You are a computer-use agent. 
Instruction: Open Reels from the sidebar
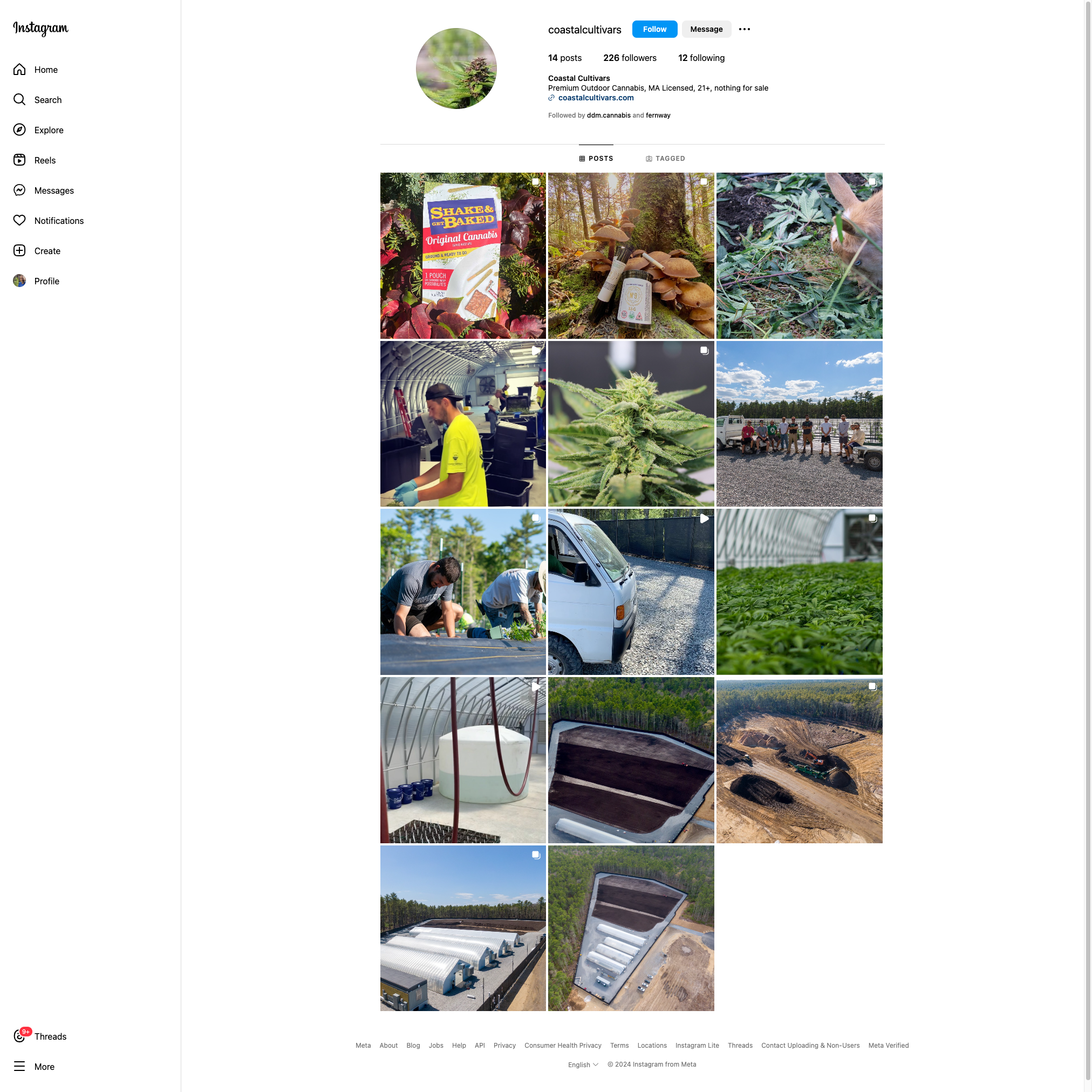coord(45,161)
